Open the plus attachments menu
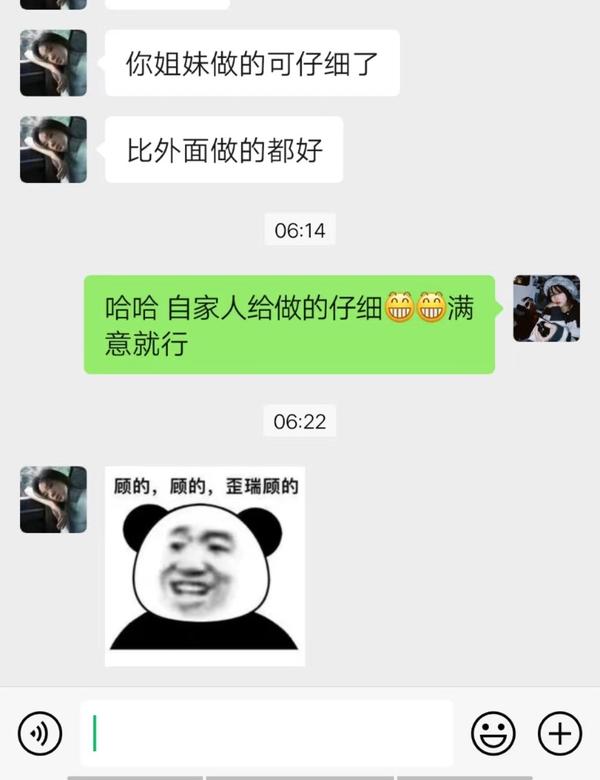This screenshot has height=780, width=600. pyautogui.click(x=560, y=734)
